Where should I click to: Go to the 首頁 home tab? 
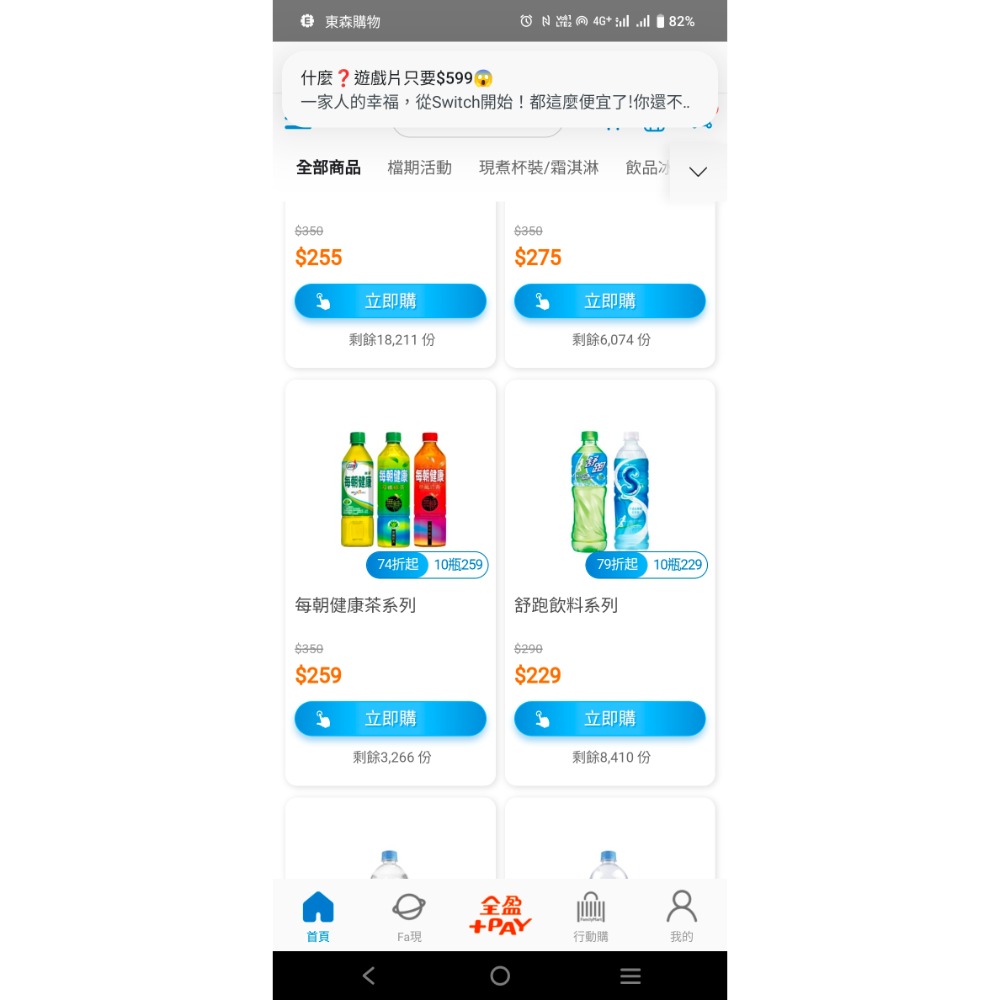(x=318, y=916)
